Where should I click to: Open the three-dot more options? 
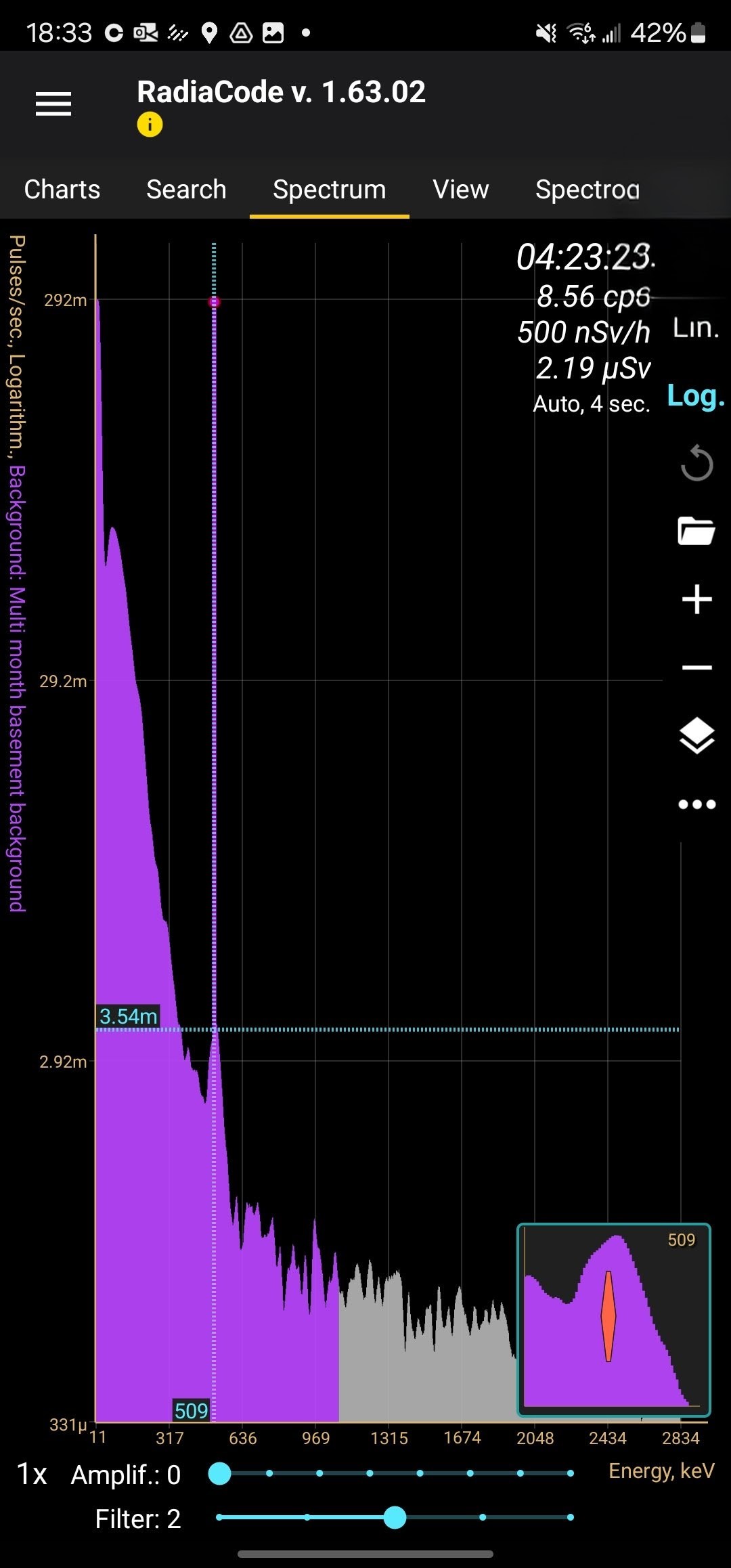[x=696, y=804]
